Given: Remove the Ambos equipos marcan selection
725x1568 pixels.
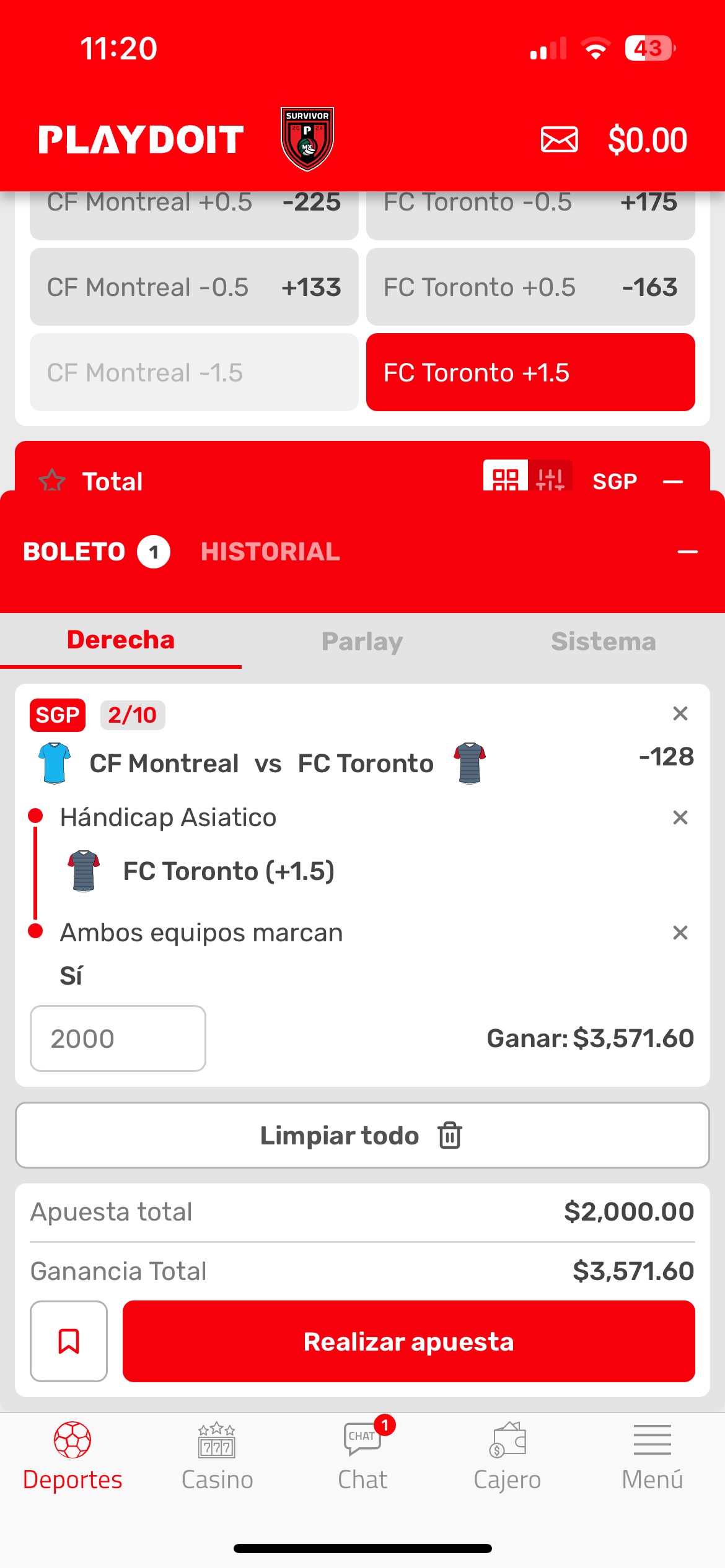Looking at the screenshot, I should point(680,933).
